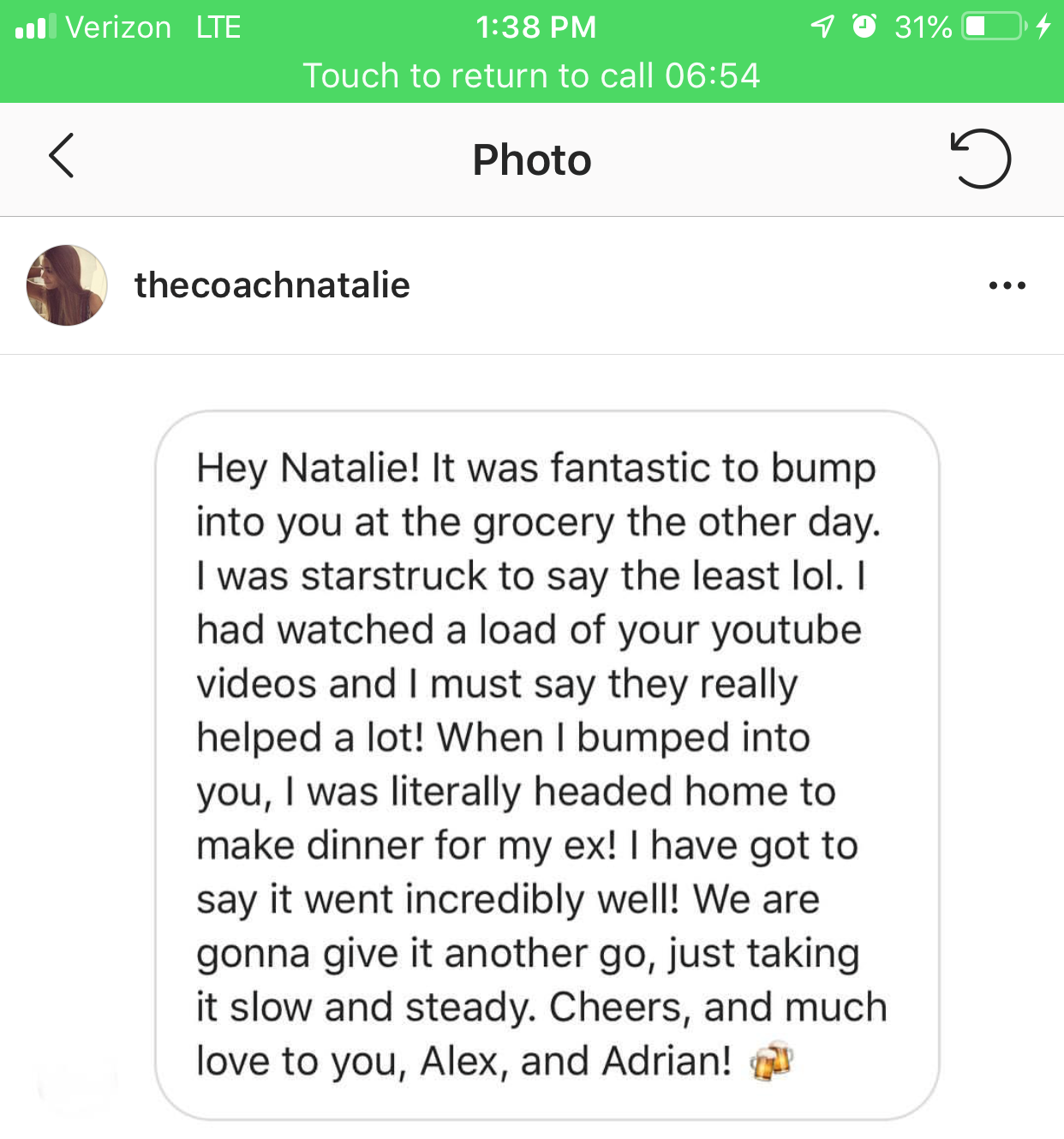This screenshot has width=1064, height=1139.
Task: Open thecoachnatalie's profile picture
Action: [67, 285]
